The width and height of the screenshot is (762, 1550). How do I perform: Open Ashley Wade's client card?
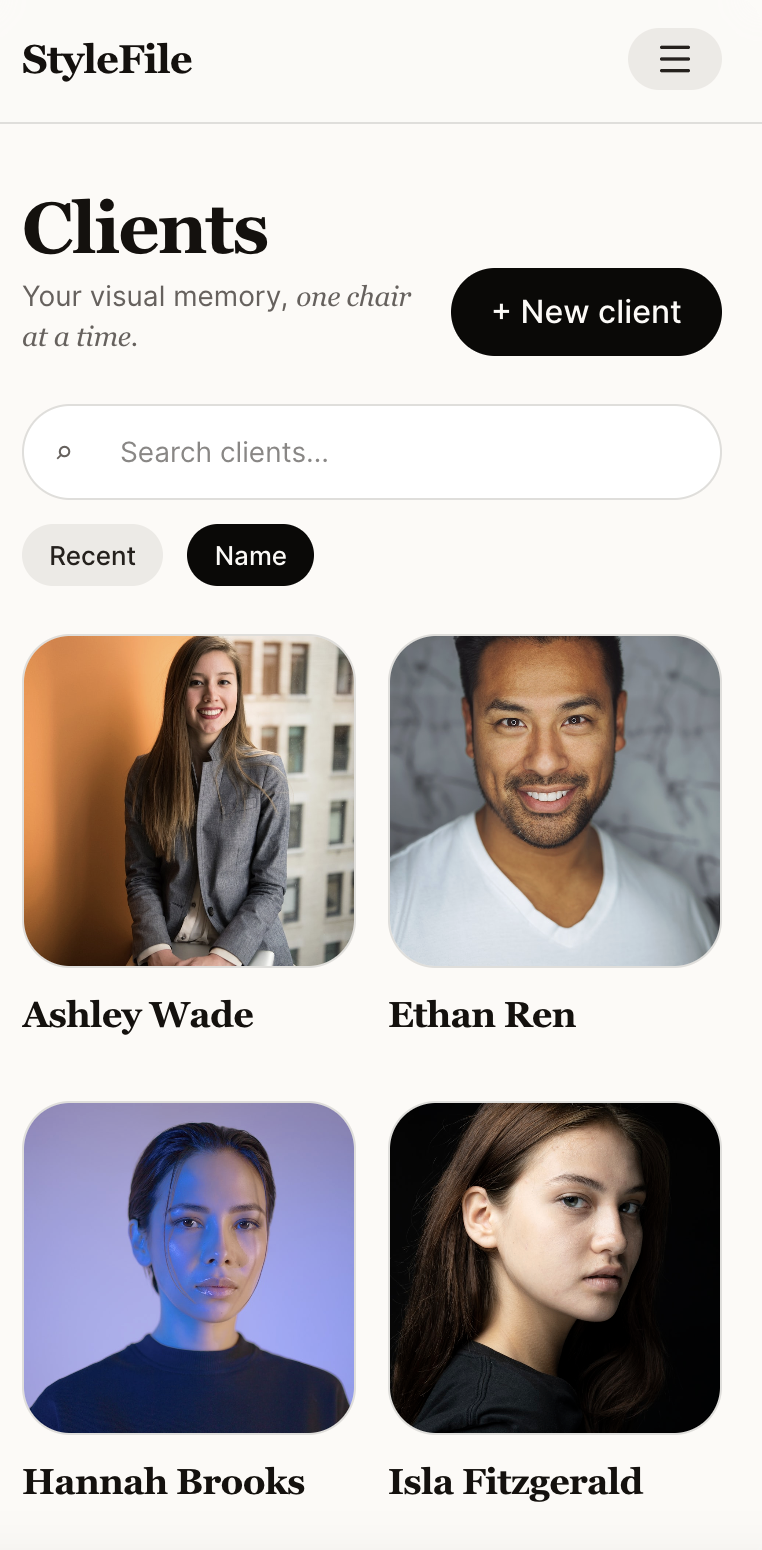[189, 800]
